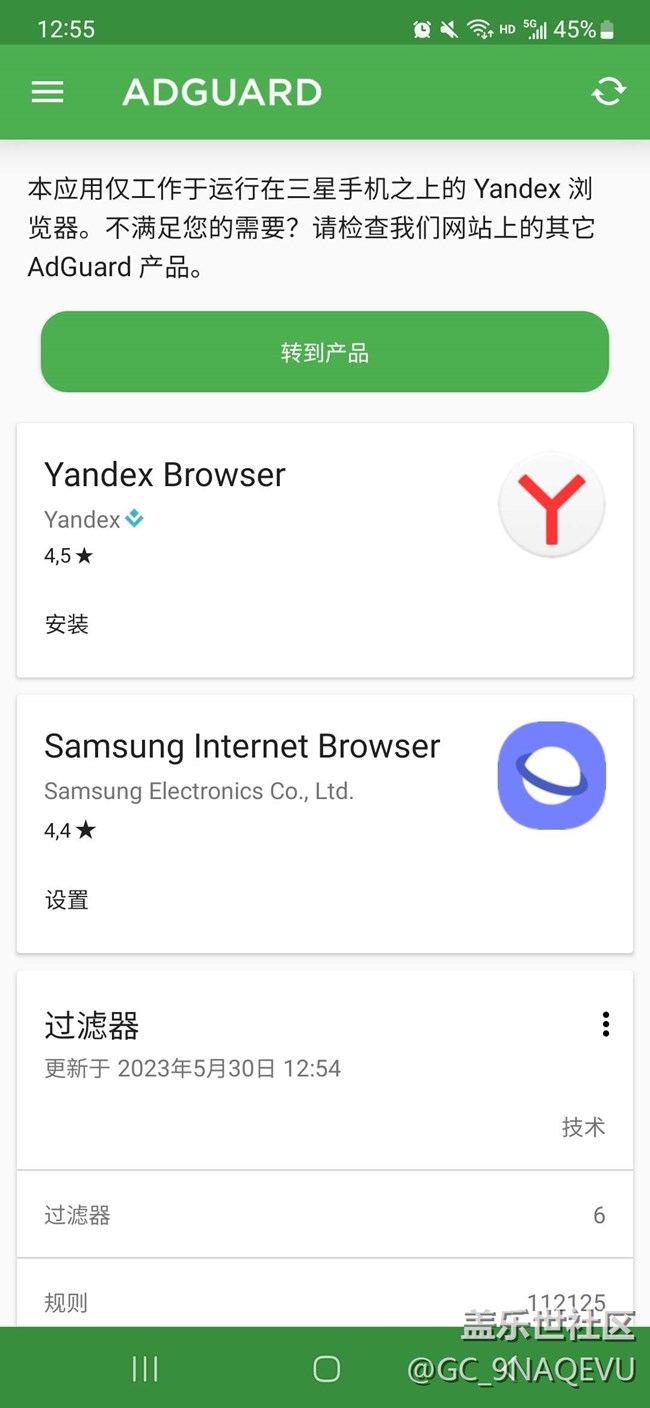The image size is (650, 1408).
Task: Tap the 转到产品 button
Action: 325,352
